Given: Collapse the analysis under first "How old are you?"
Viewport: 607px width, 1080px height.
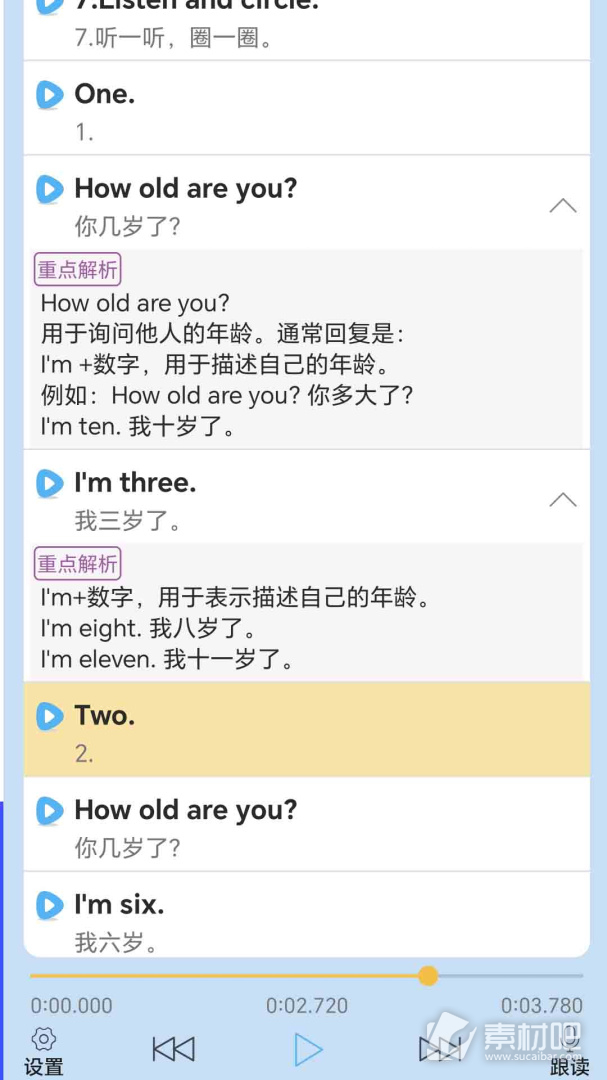Looking at the screenshot, I should (563, 205).
